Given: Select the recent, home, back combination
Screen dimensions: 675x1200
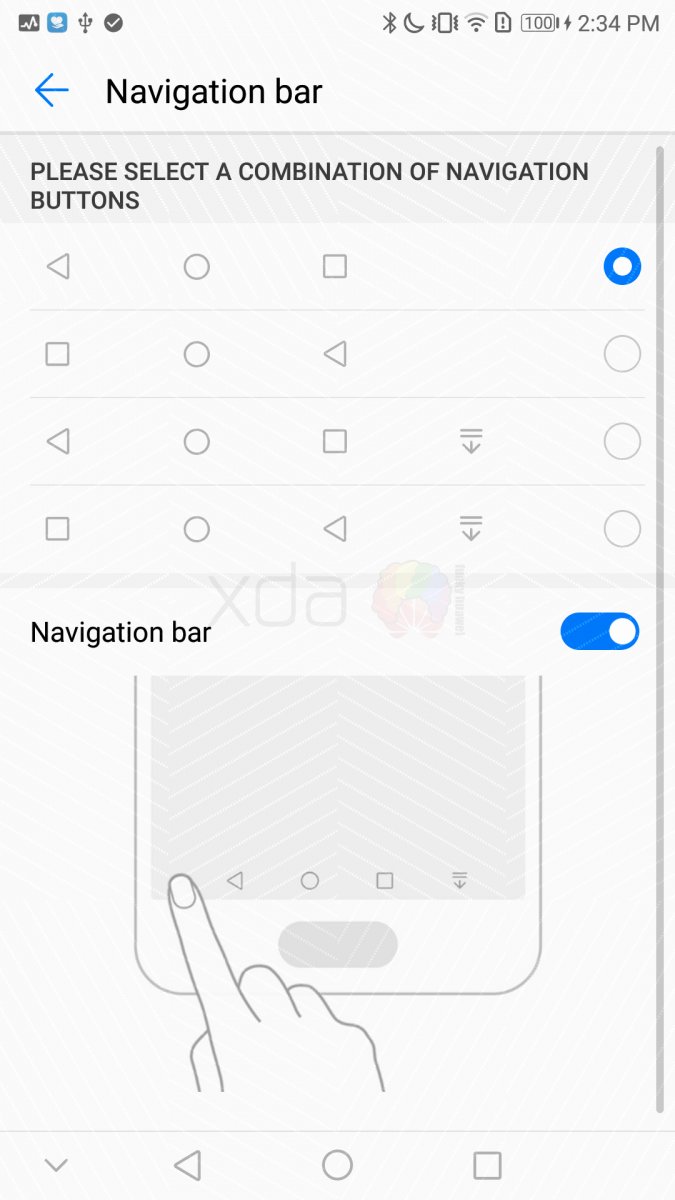Looking at the screenshot, I should (x=622, y=354).
